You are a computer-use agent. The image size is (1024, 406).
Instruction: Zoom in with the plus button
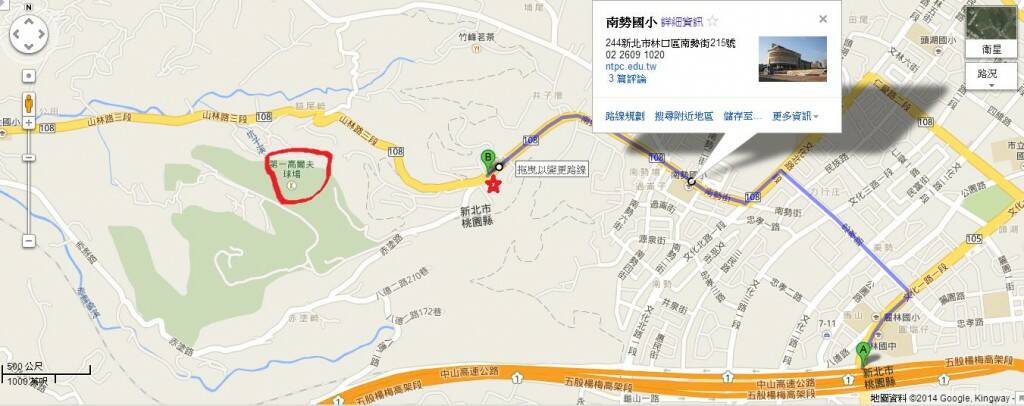pos(29,126)
